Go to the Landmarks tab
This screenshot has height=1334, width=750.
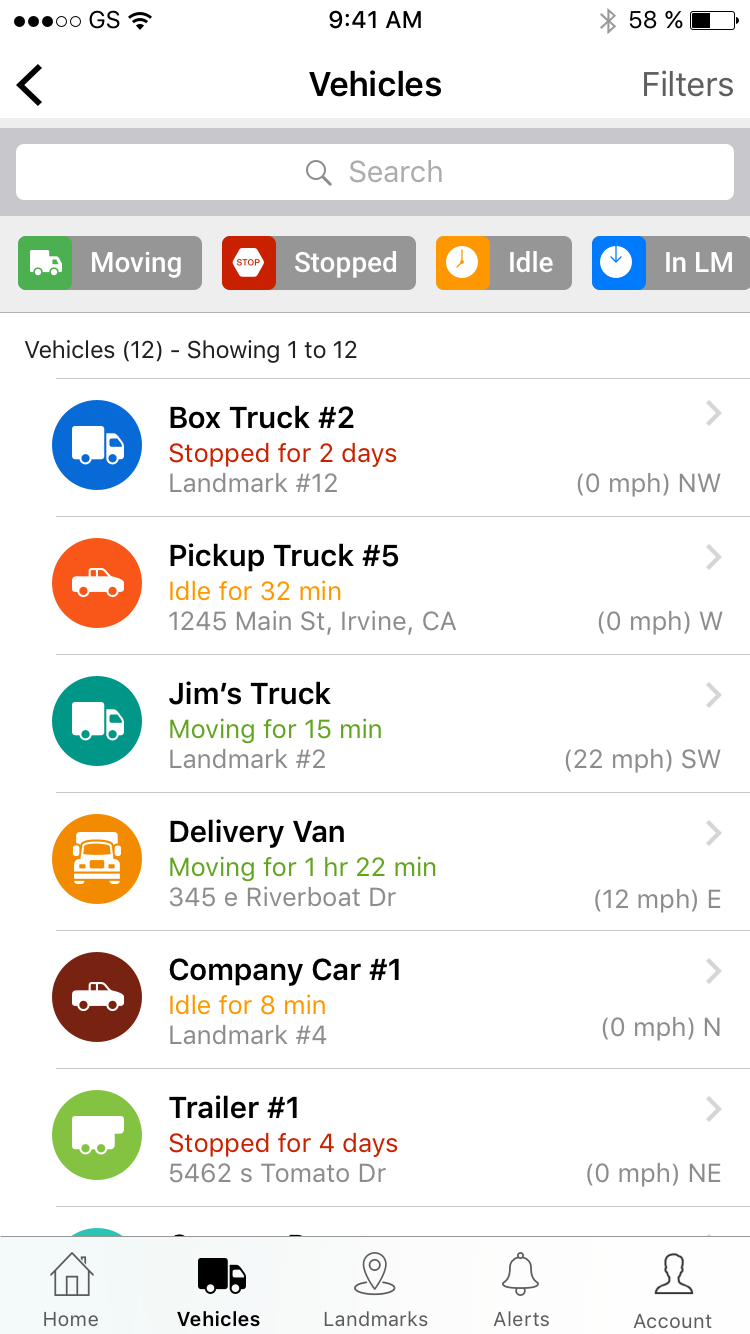[x=375, y=1288]
